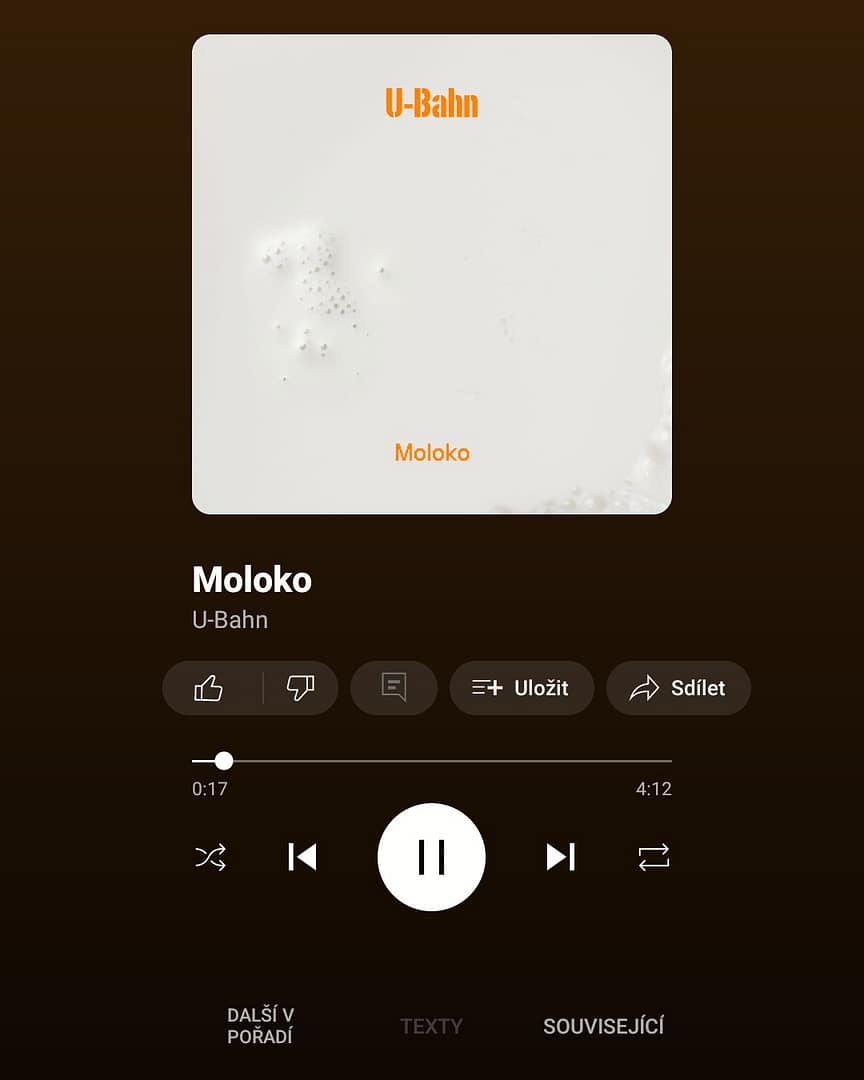Skip to the next track
The width and height of the screenshot is (864, 1080).
560,857
